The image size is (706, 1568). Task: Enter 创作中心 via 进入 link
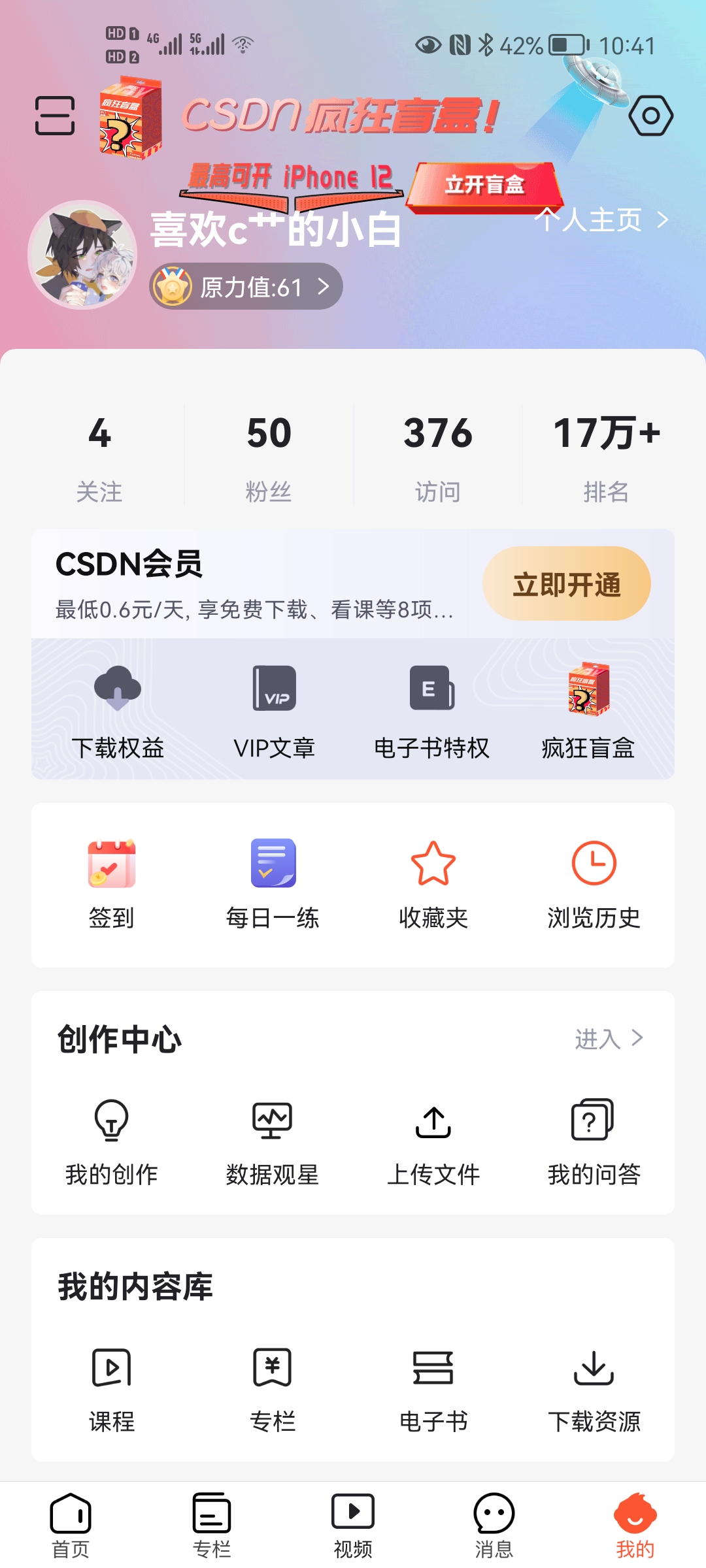tap(609, 1039)
